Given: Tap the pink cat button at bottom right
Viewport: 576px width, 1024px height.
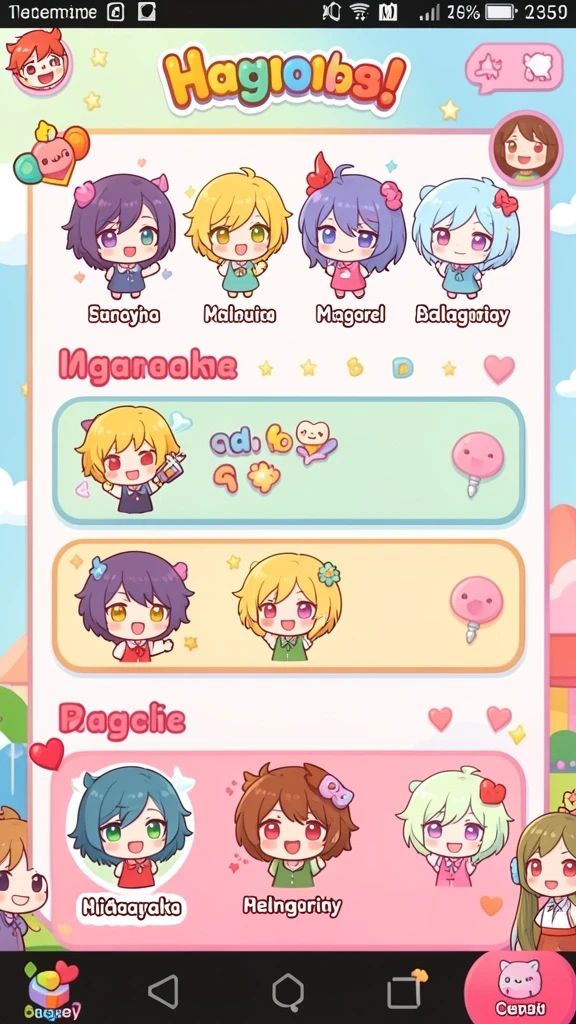Looking at the screenshot, I should 520,987.
